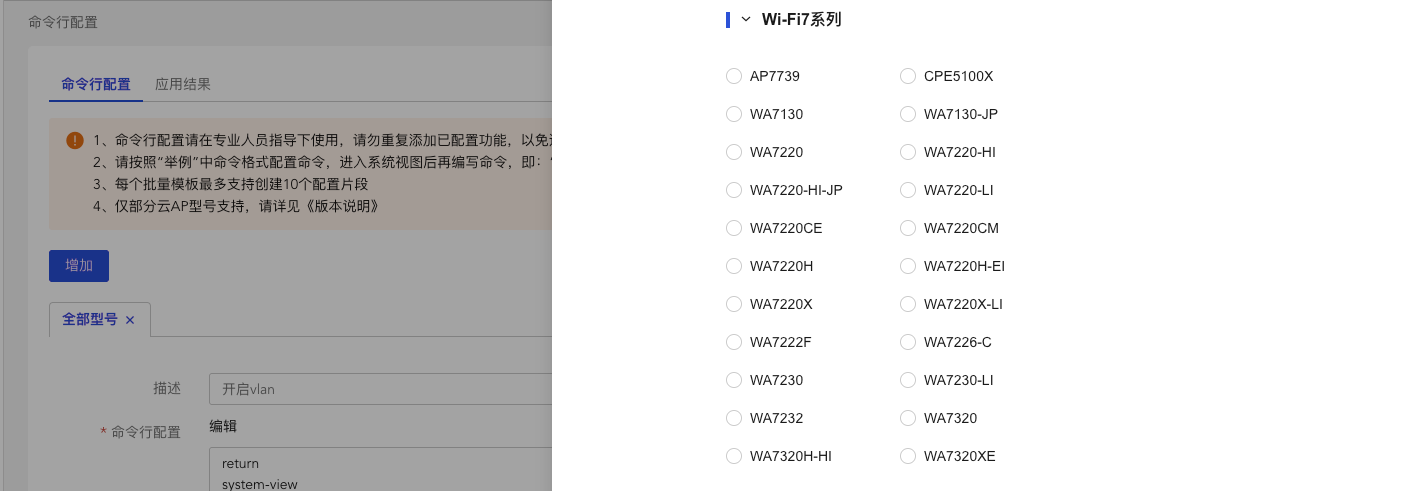
Task: Select the AP7739 model
Action: click(x=734, y=76)
